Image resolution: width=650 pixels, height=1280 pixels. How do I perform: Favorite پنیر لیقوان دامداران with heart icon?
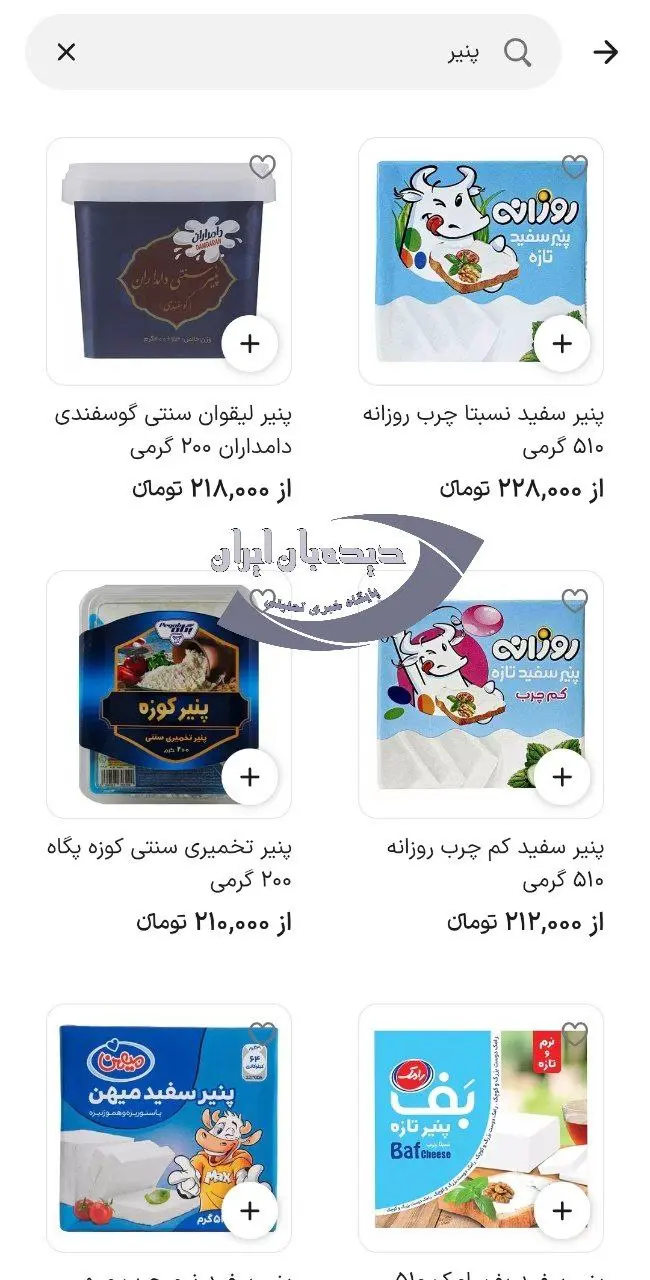coord(262,167)
